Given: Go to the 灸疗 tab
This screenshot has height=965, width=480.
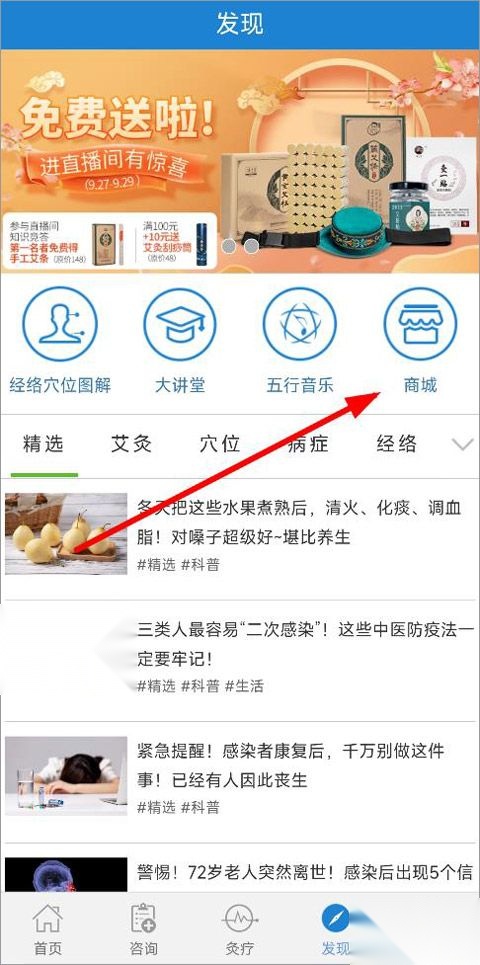Looking at the screenshot, I should coord(239,929).
